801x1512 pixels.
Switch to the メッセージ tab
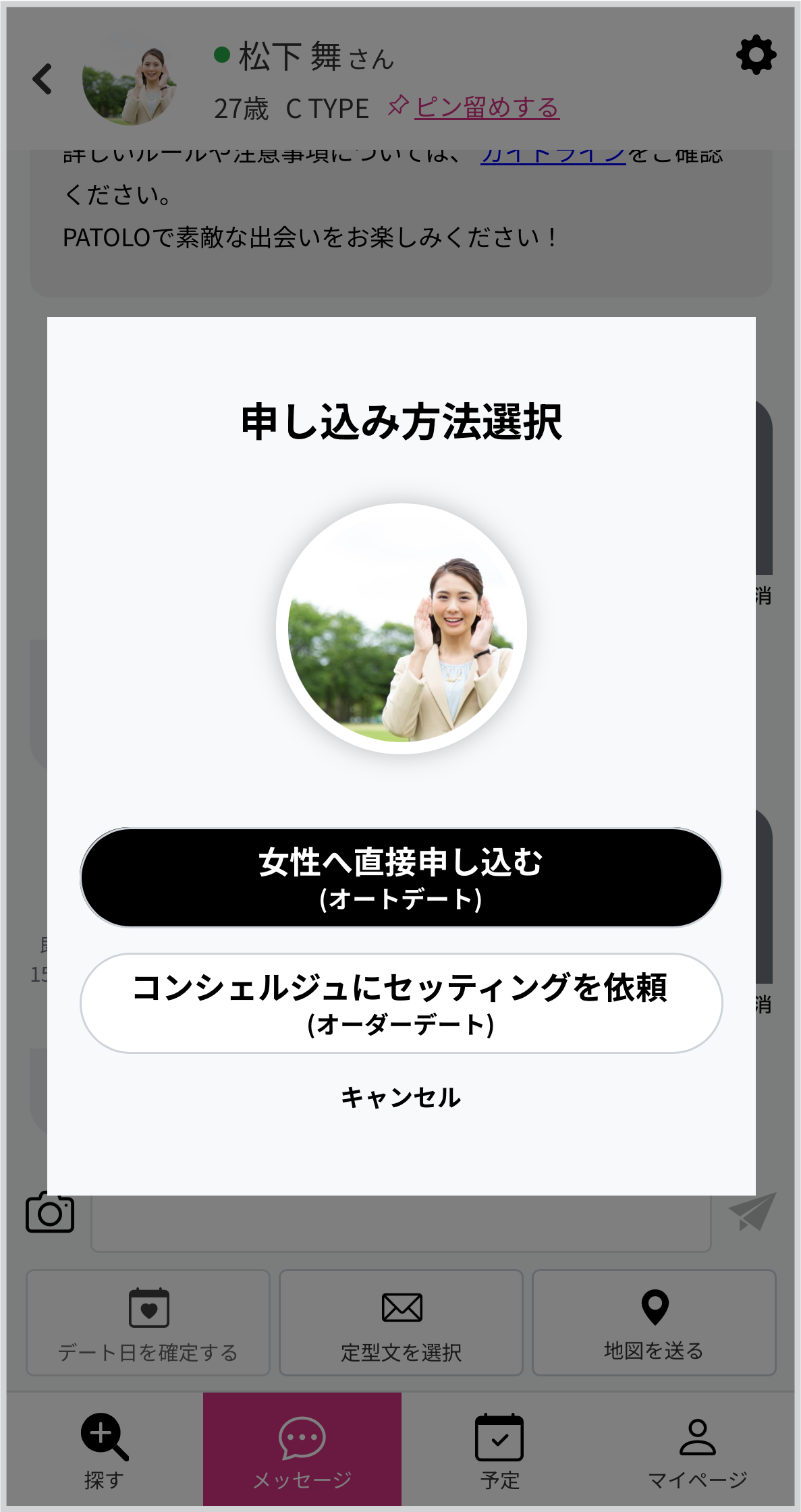(x=302, y=1449)
